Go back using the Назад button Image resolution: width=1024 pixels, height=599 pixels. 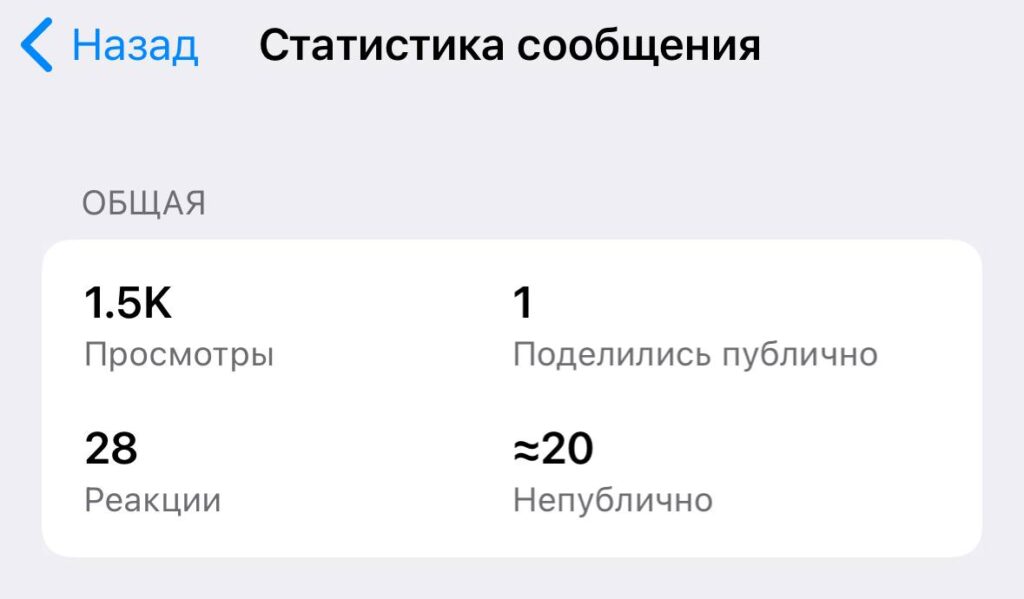click(x=112, y=46)
